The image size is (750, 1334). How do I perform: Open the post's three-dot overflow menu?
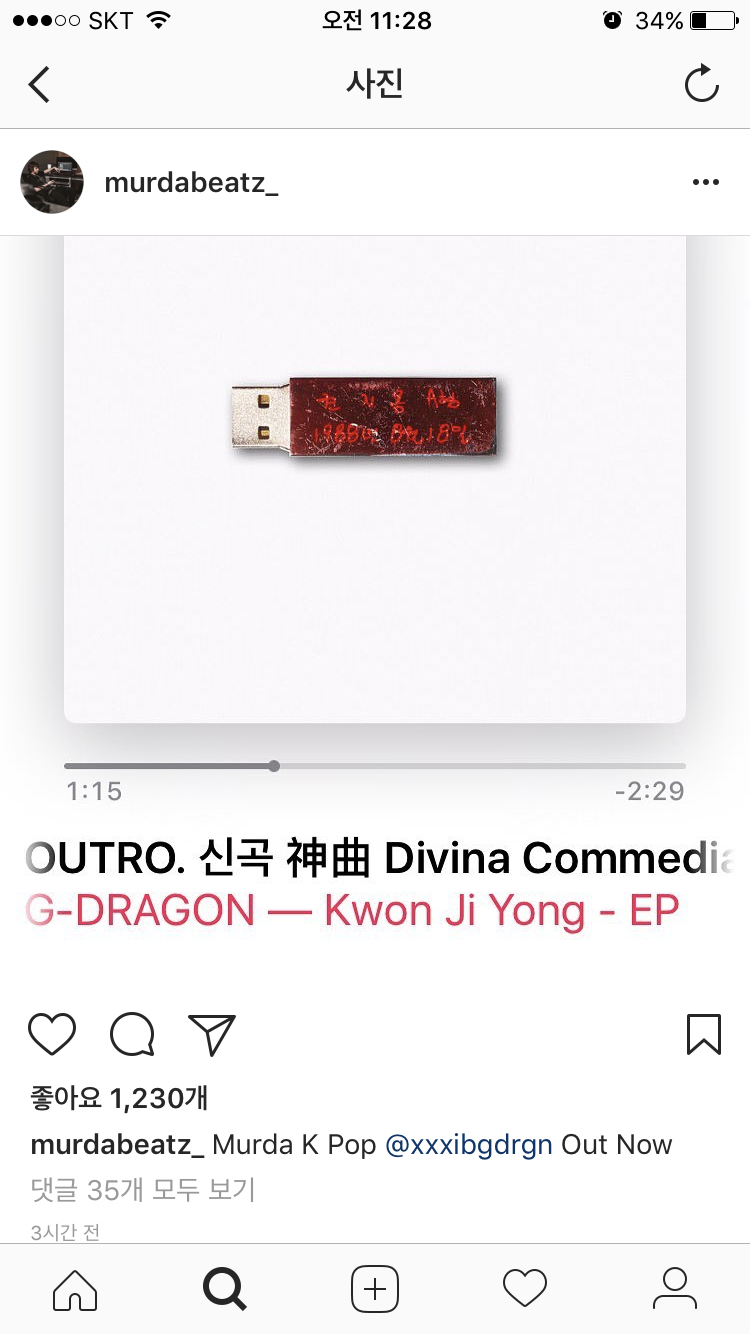pyautogui.click(x=706, y=182)
